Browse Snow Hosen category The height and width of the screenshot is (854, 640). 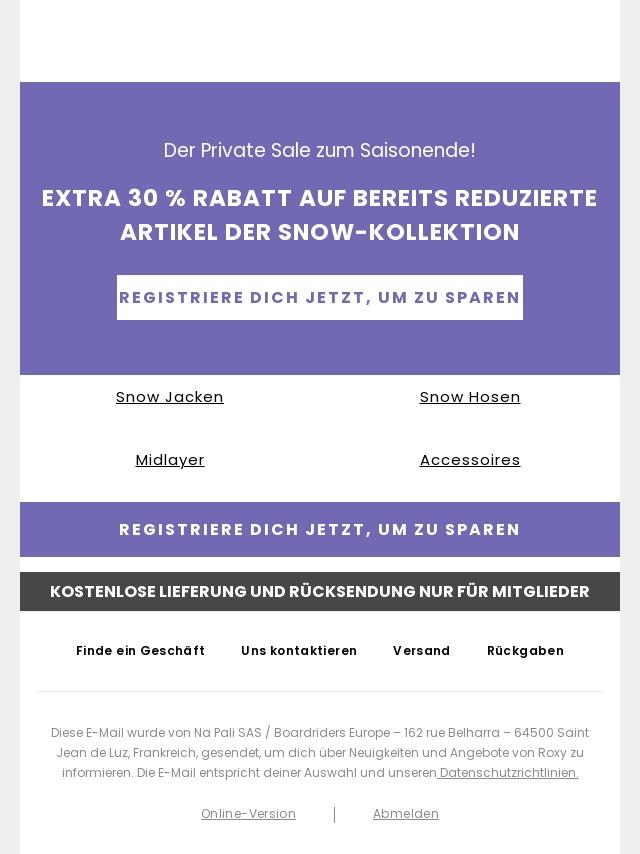470,397
